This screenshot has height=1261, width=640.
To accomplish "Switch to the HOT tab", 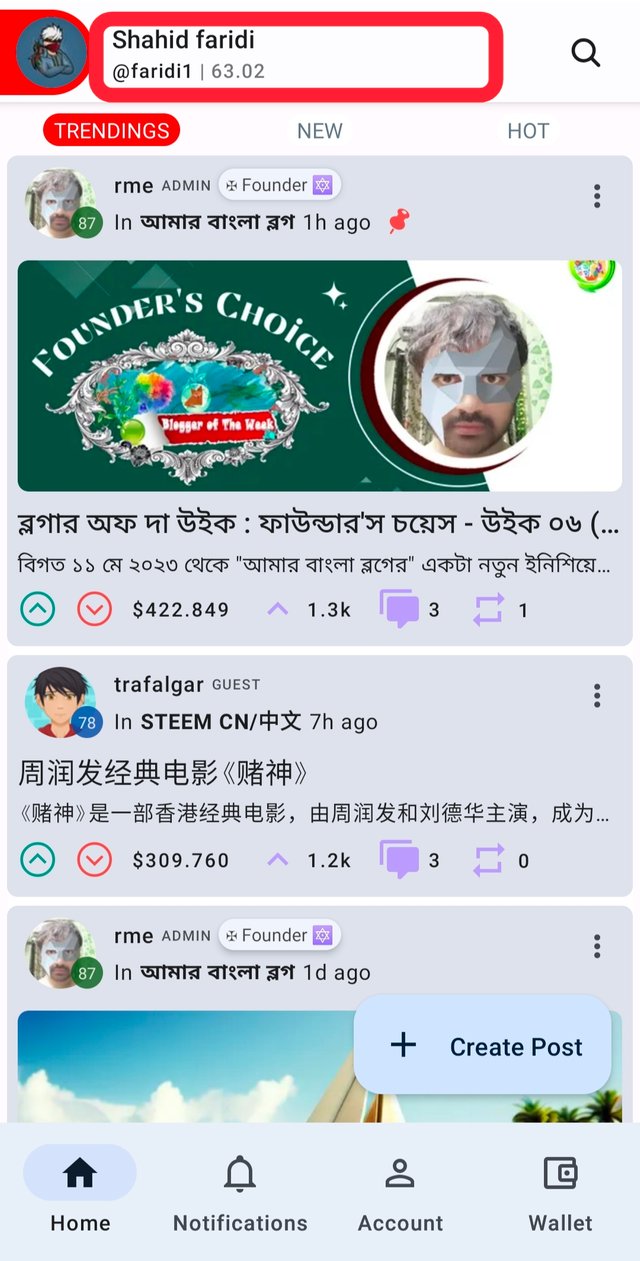I will click(x=527, y=131).
